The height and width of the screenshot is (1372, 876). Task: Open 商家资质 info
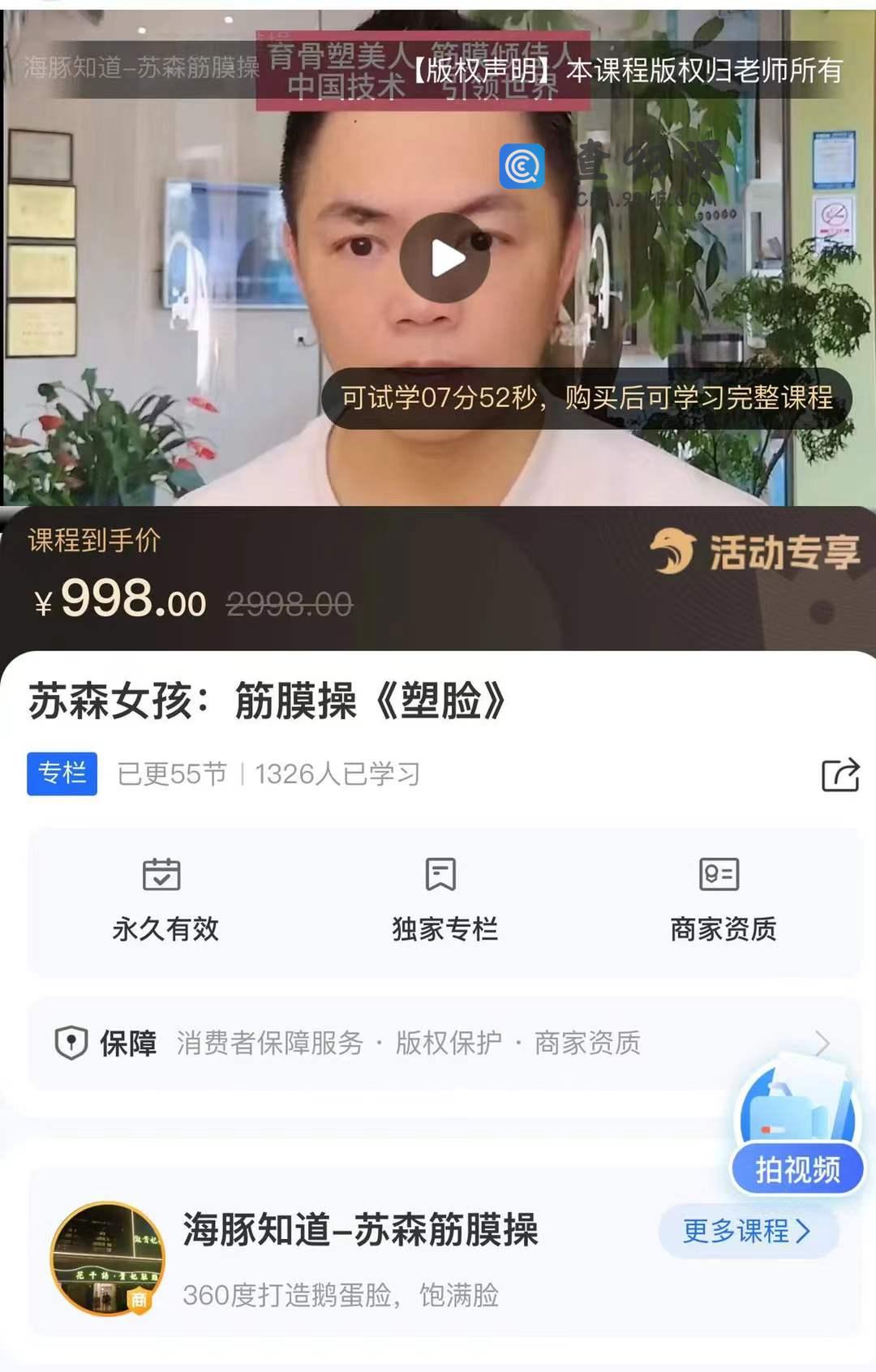click(x=722, y=901)
